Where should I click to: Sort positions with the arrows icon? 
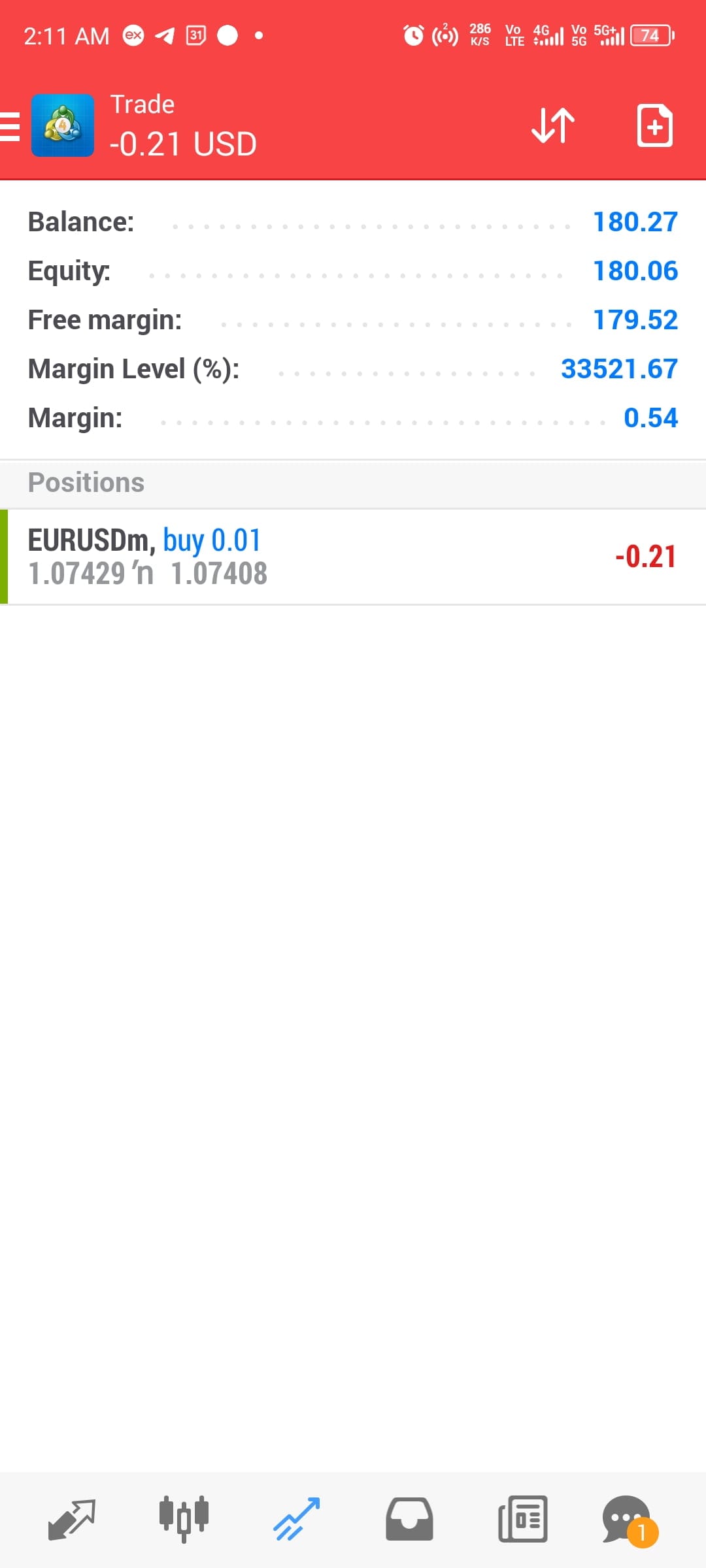point(553,125)
